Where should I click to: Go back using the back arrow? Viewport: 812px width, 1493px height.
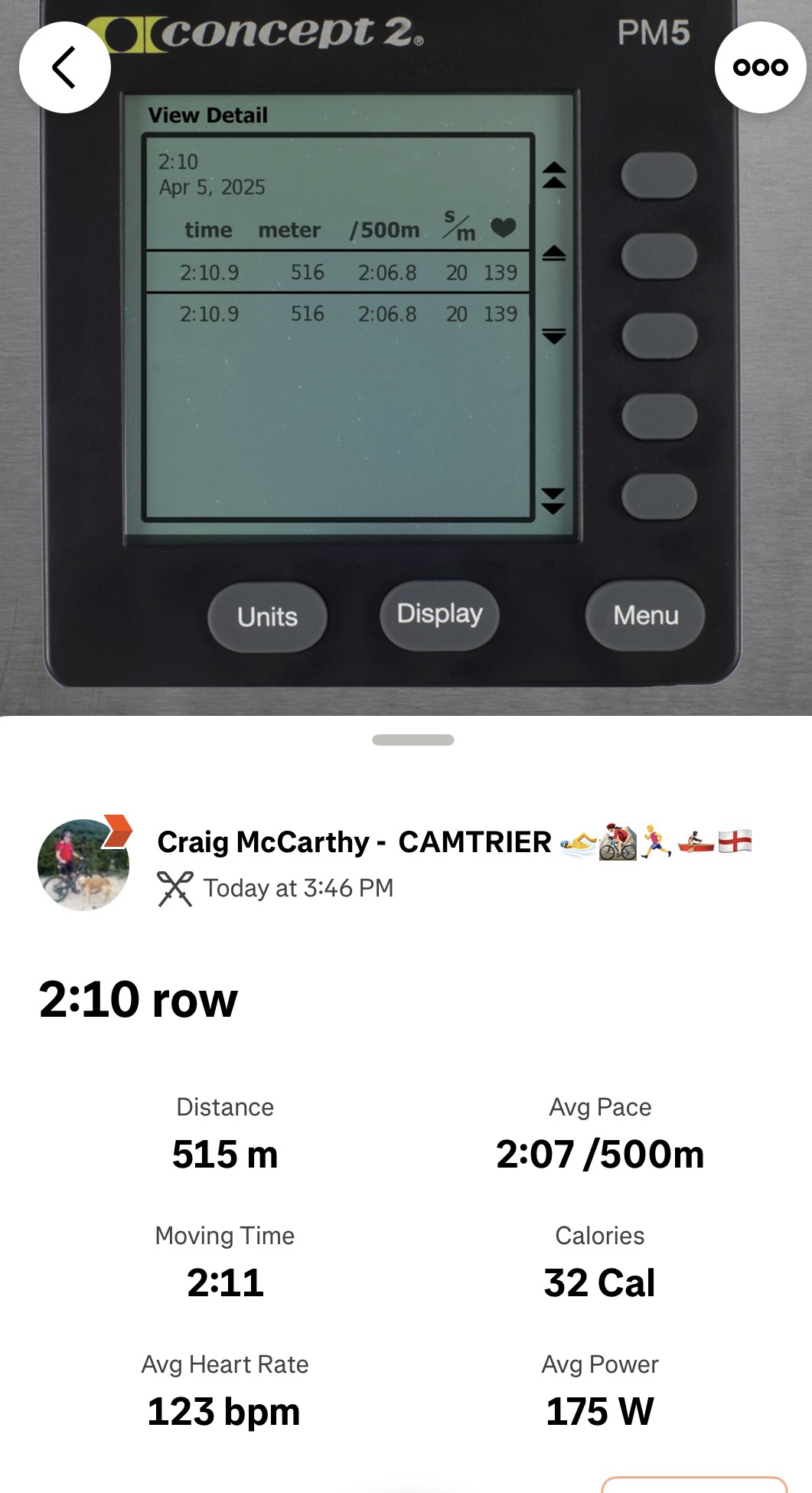65,67
